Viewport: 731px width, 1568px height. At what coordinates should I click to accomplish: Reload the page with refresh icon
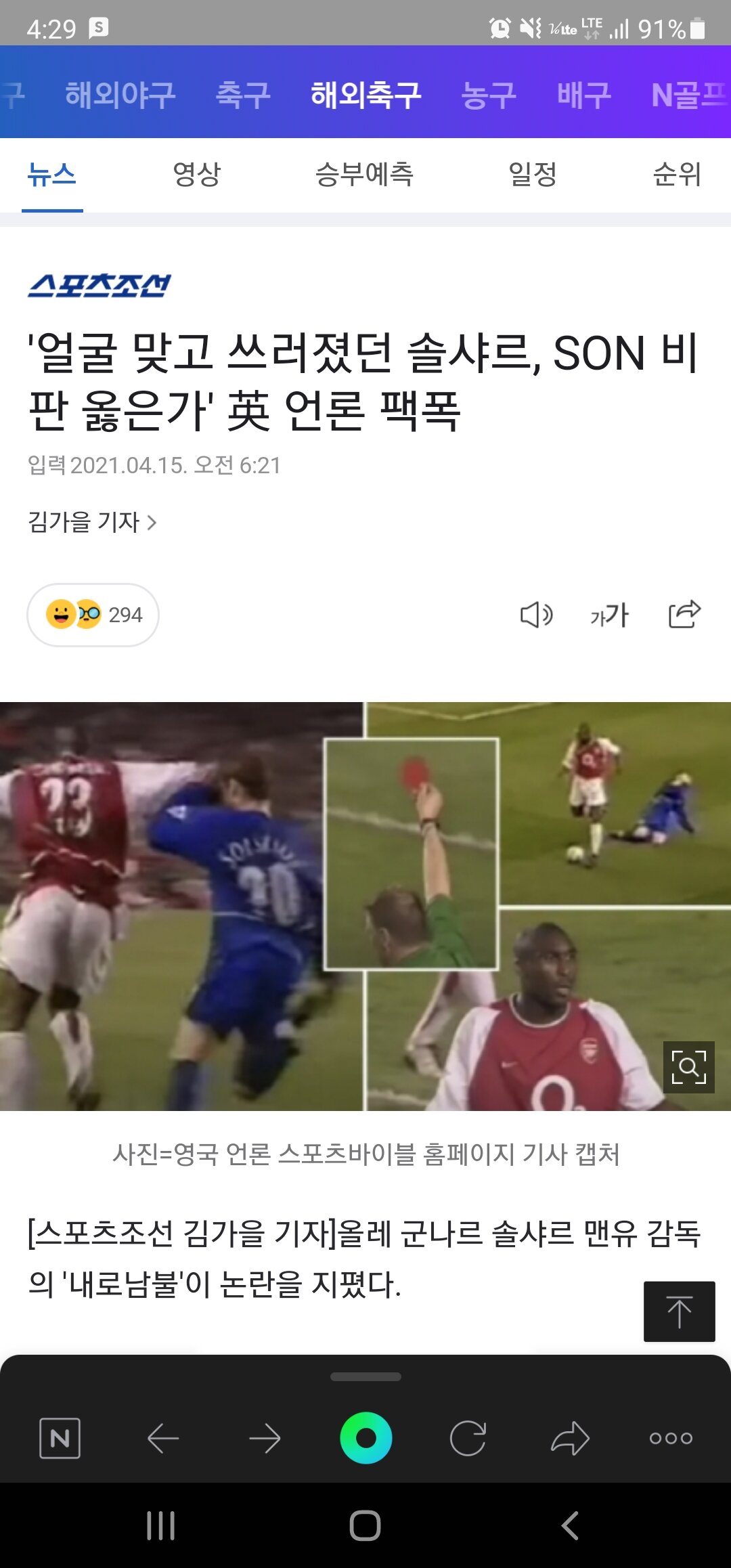click(x=468, y=1438)
